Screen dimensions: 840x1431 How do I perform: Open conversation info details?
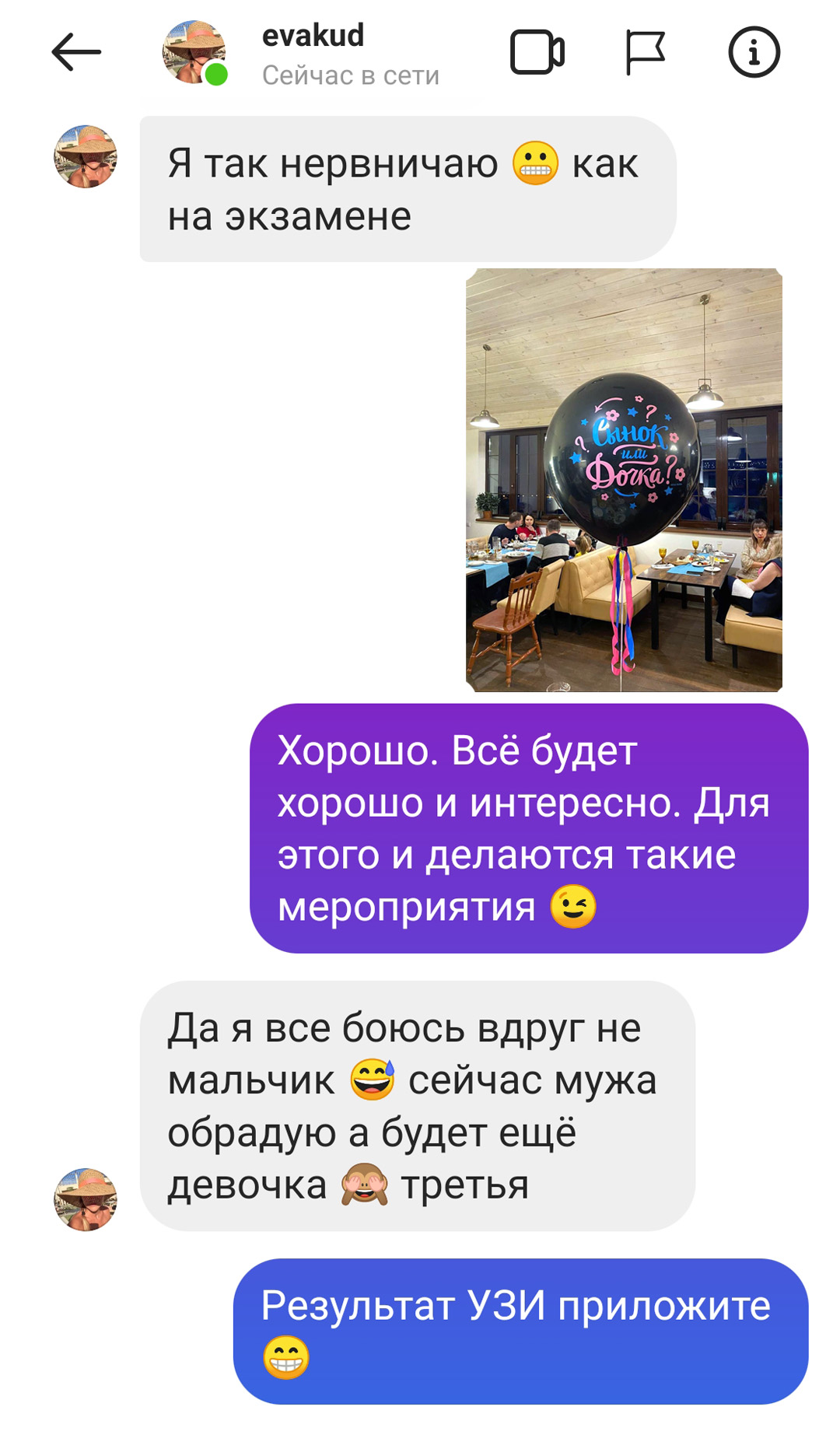point(754,52)
